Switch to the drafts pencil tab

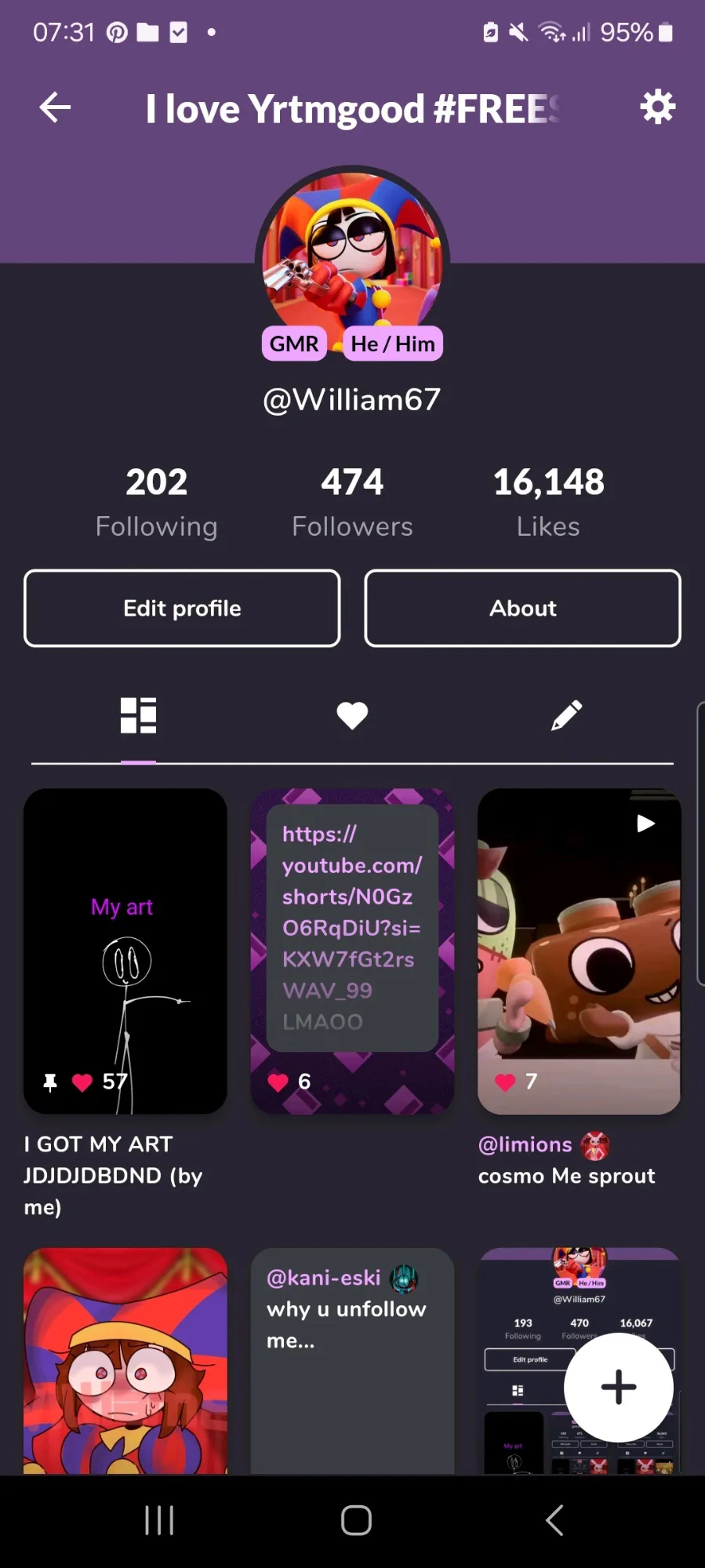click(x=566, y=715)
